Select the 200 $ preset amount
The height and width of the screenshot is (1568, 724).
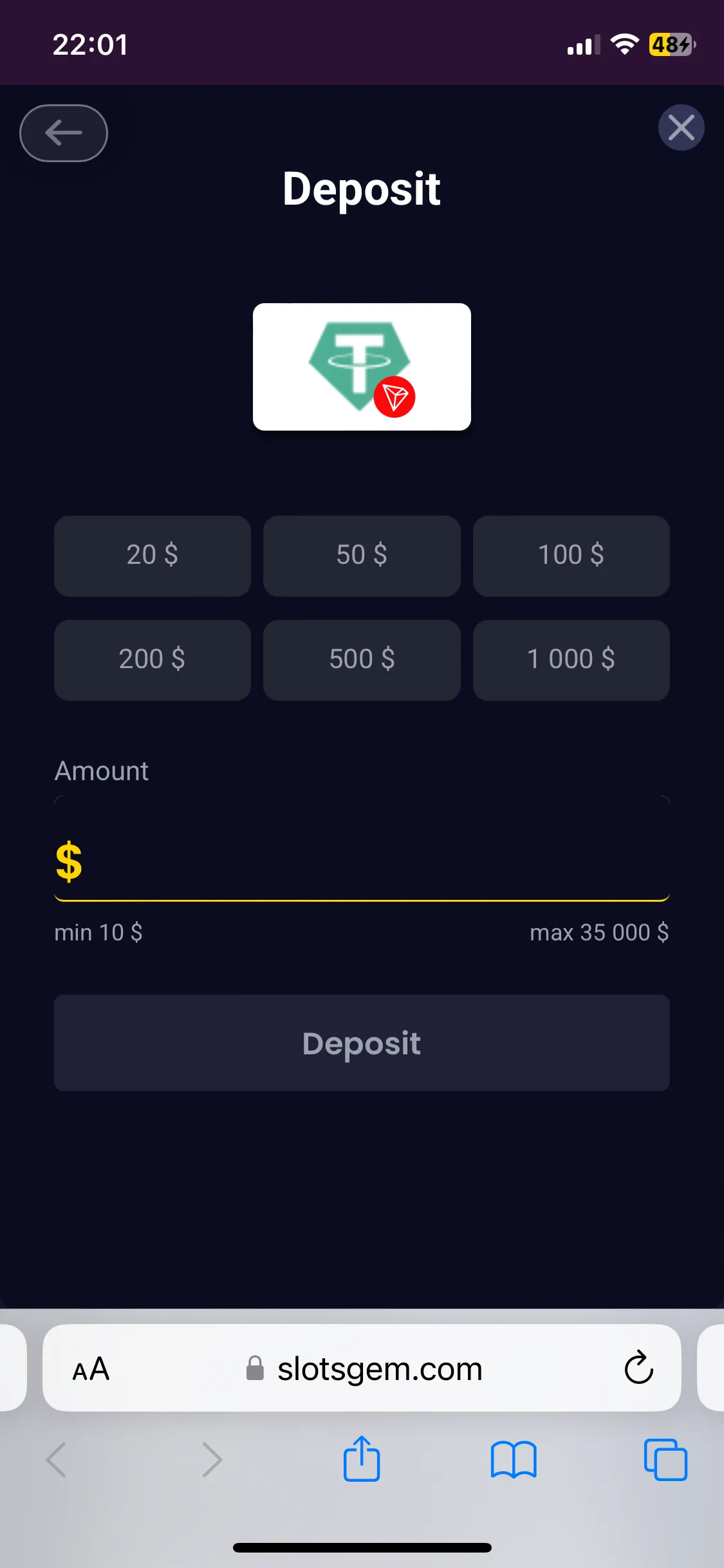153,660
